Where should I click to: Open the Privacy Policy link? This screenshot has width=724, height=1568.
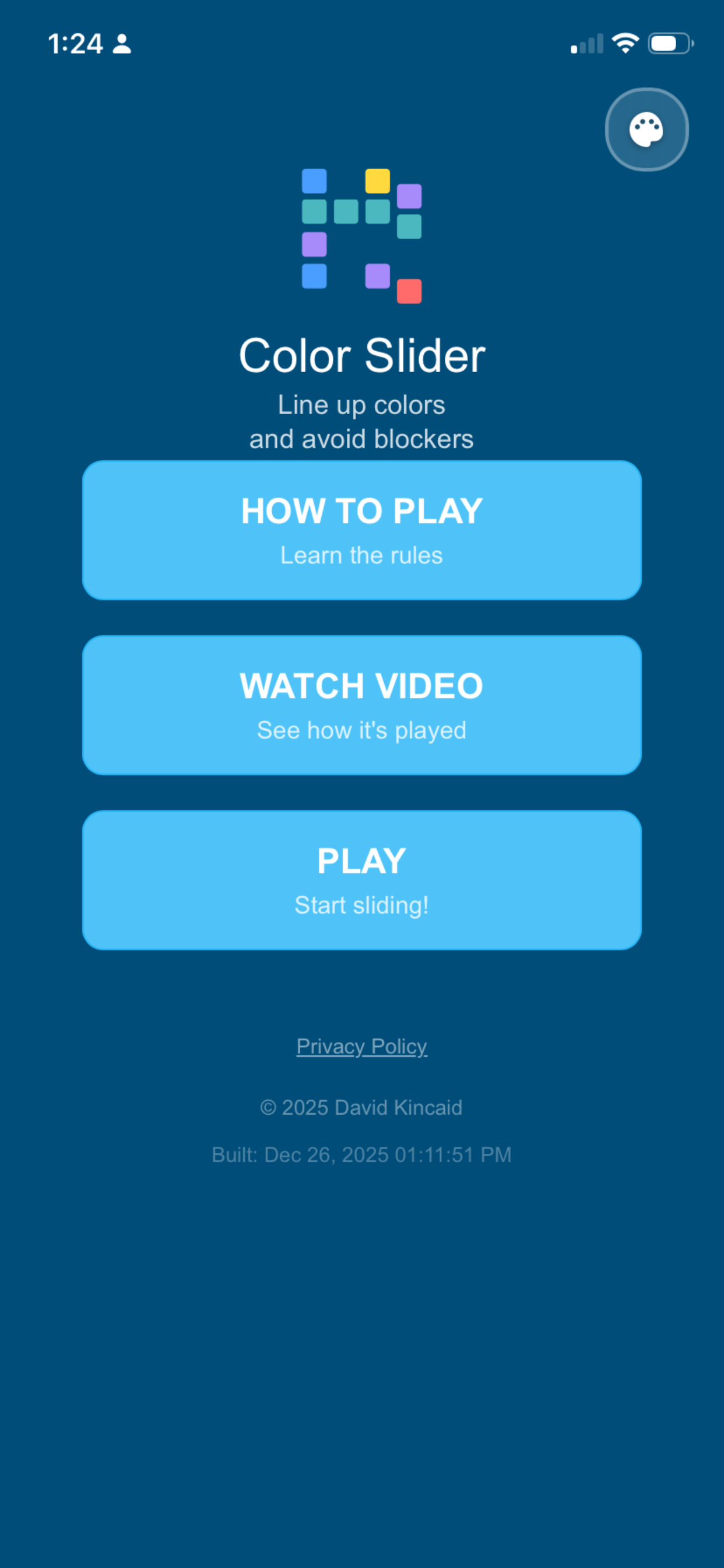(362, 1046)
